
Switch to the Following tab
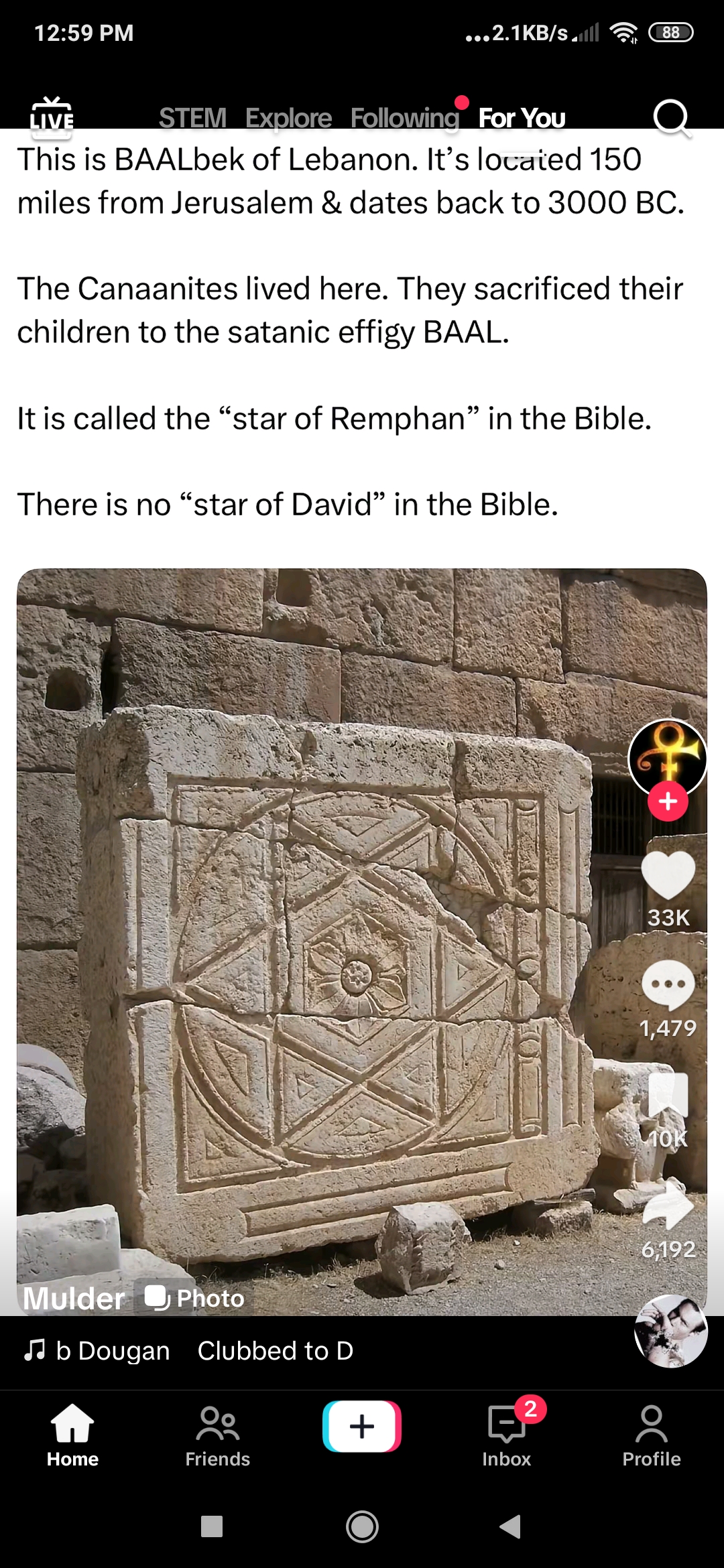(x=404, y=118)
